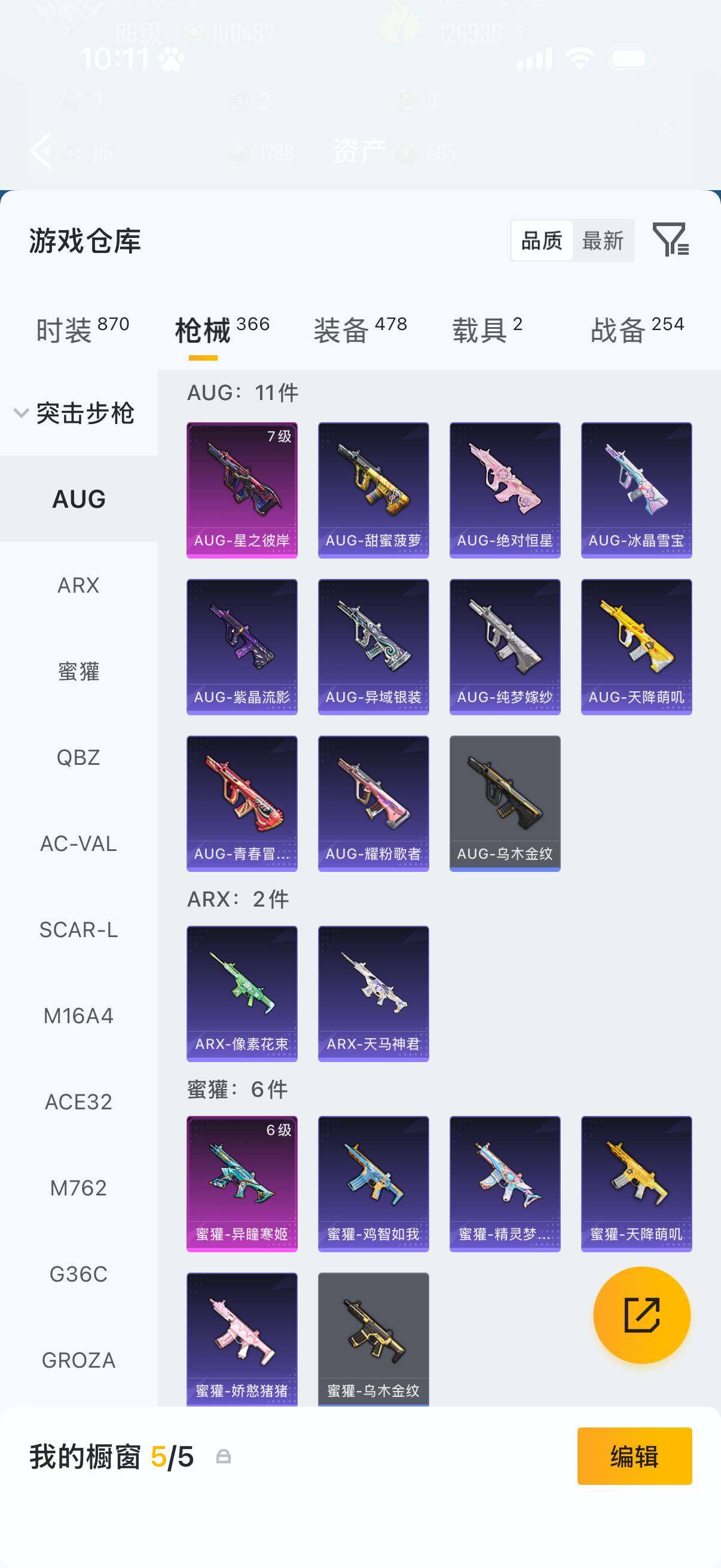Collapse the 突击步枪 category

point(22,413)
